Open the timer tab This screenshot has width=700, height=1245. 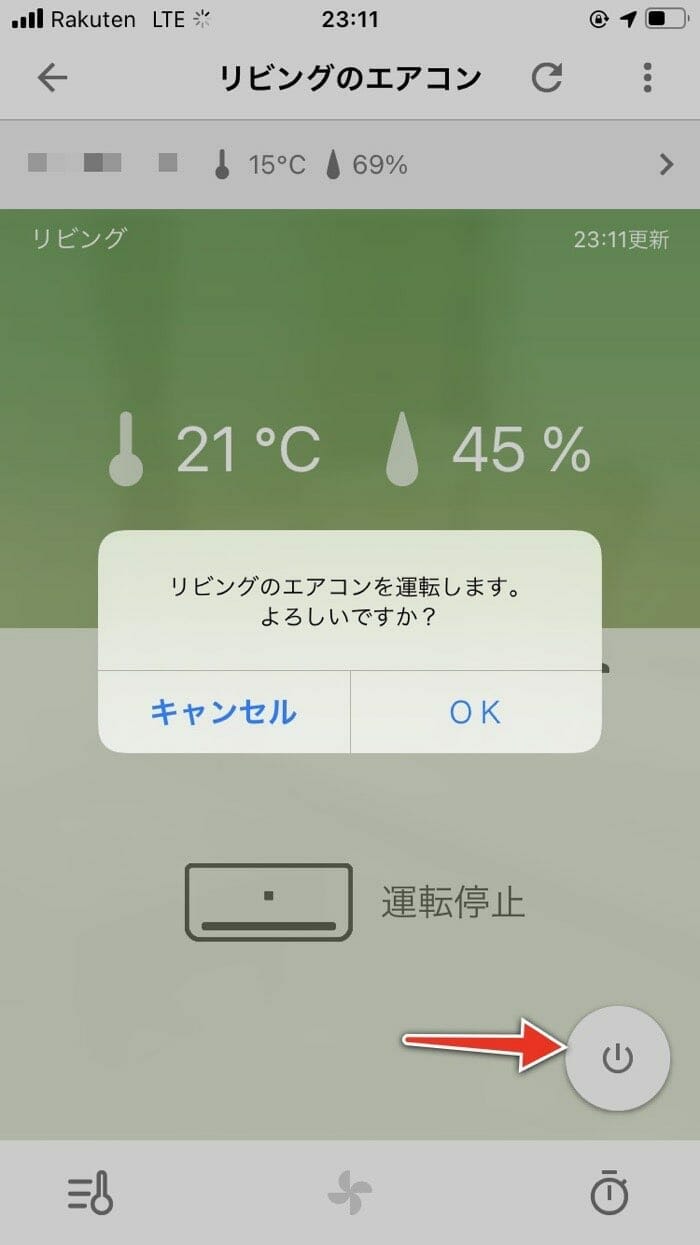(609, 1193)
